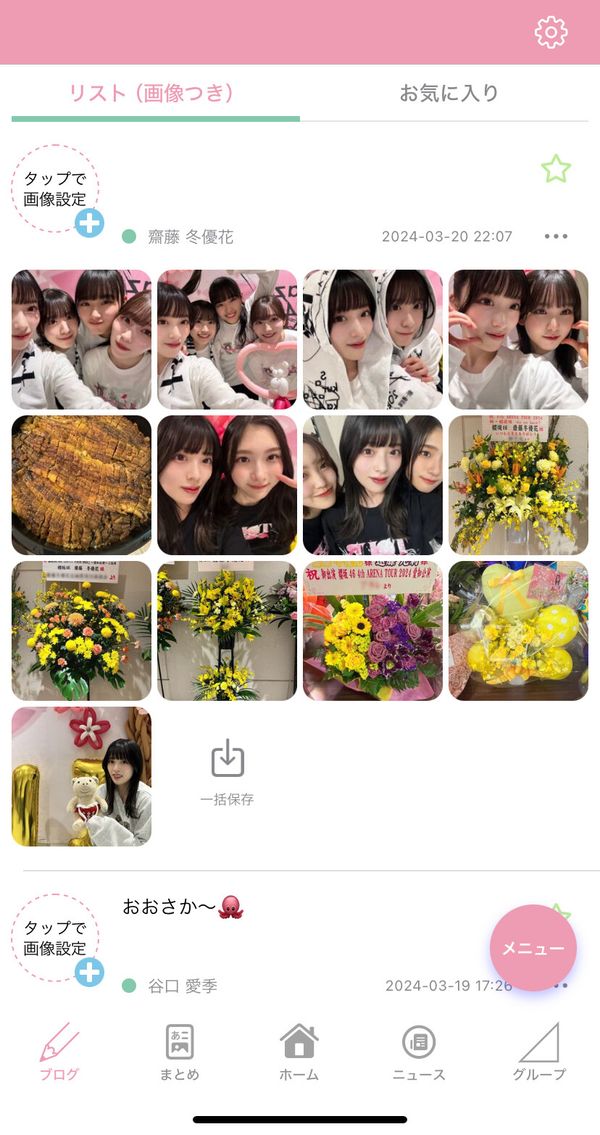Open the purple and yellow bouquet photo
This screenshot has width=600, height=1135.
(x=373, y=630)
